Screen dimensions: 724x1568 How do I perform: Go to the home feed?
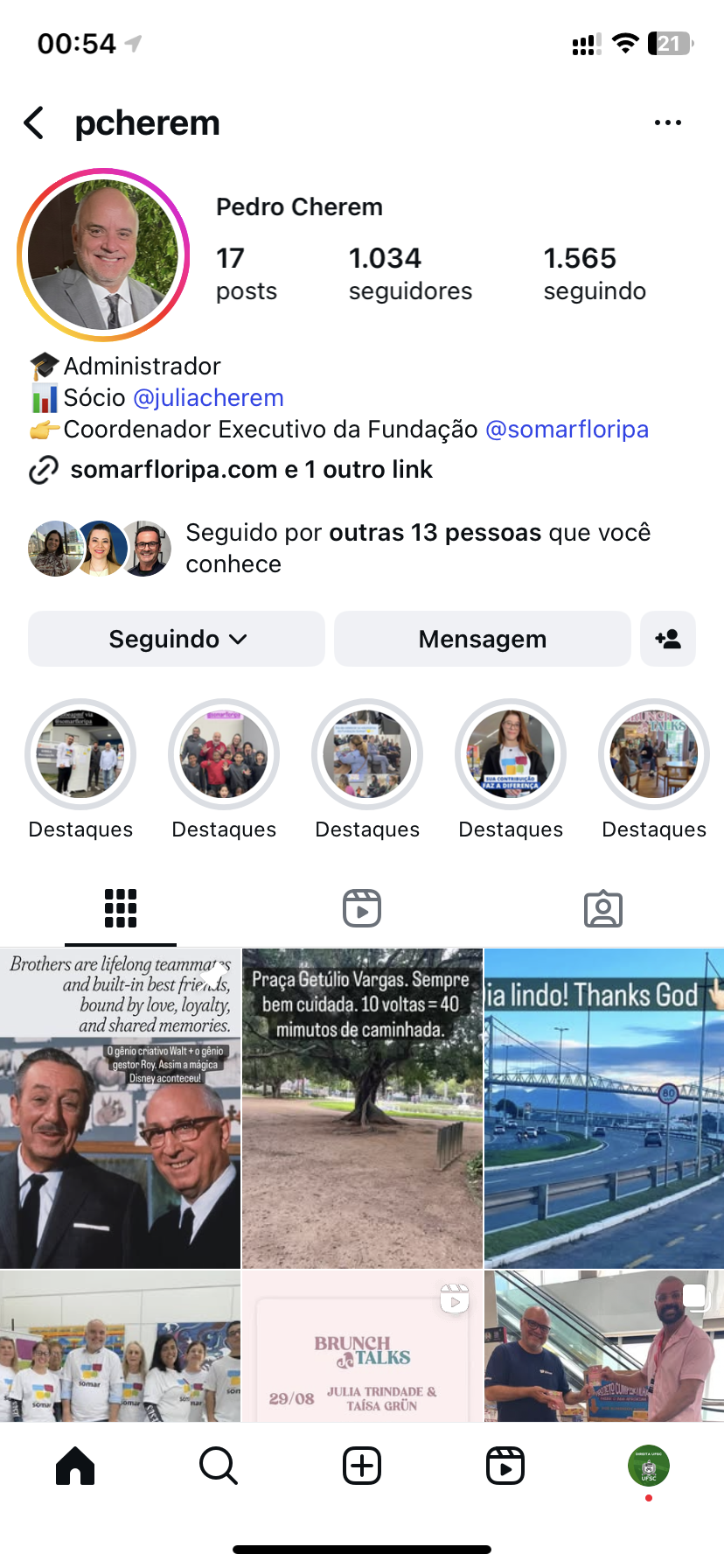75,1466
